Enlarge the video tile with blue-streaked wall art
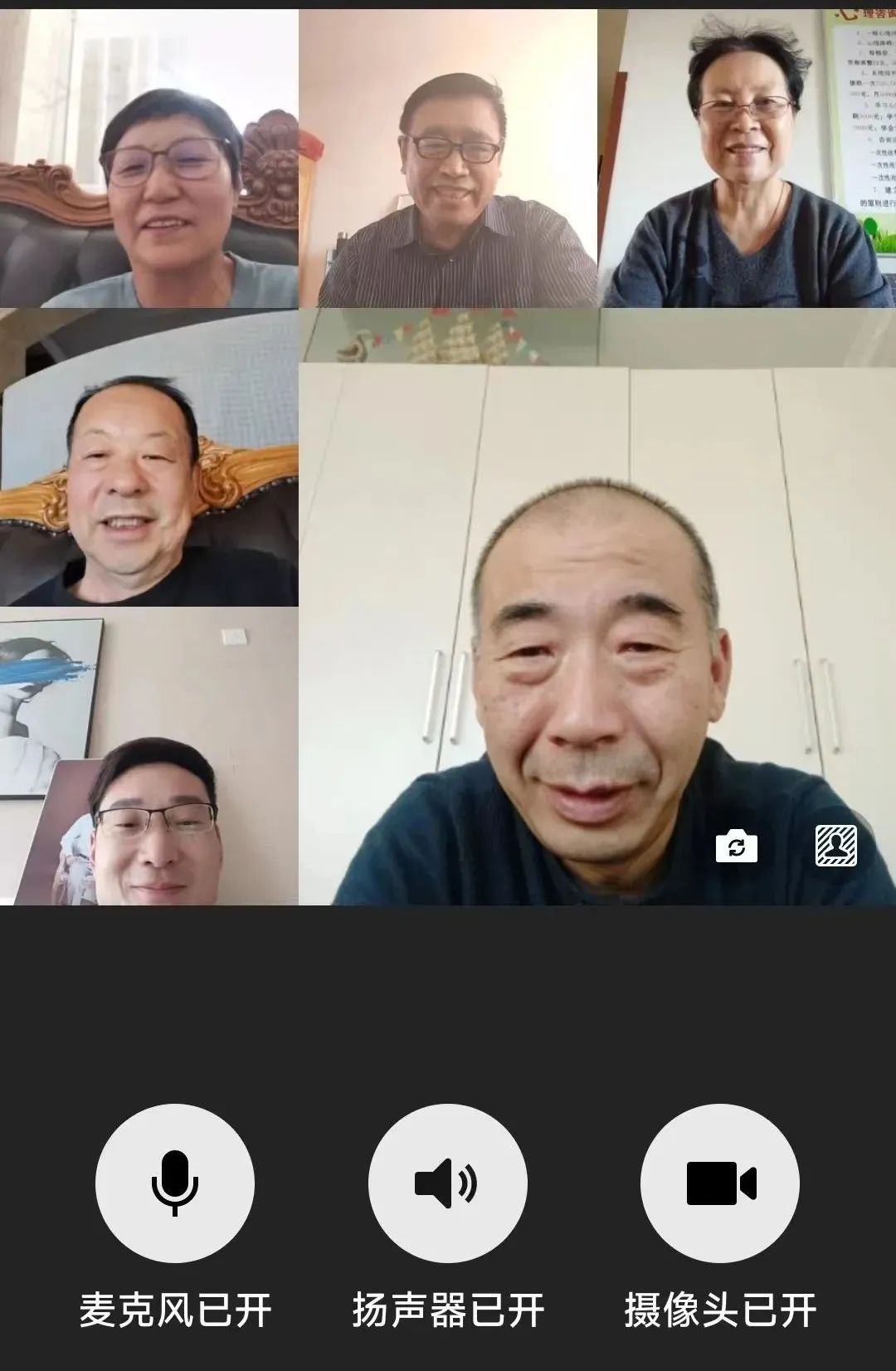896x1371 pixels. 149,756
